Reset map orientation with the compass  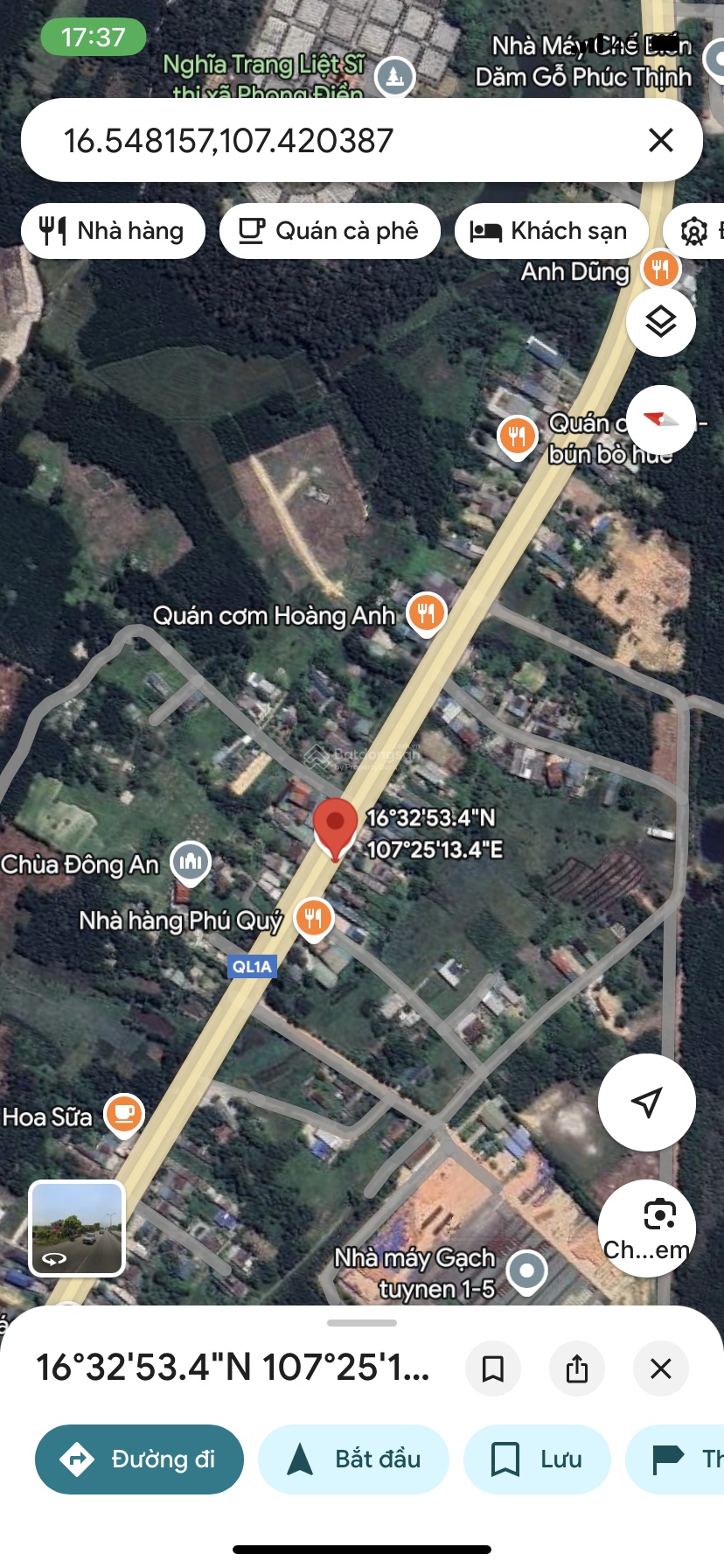coord(661,420)
